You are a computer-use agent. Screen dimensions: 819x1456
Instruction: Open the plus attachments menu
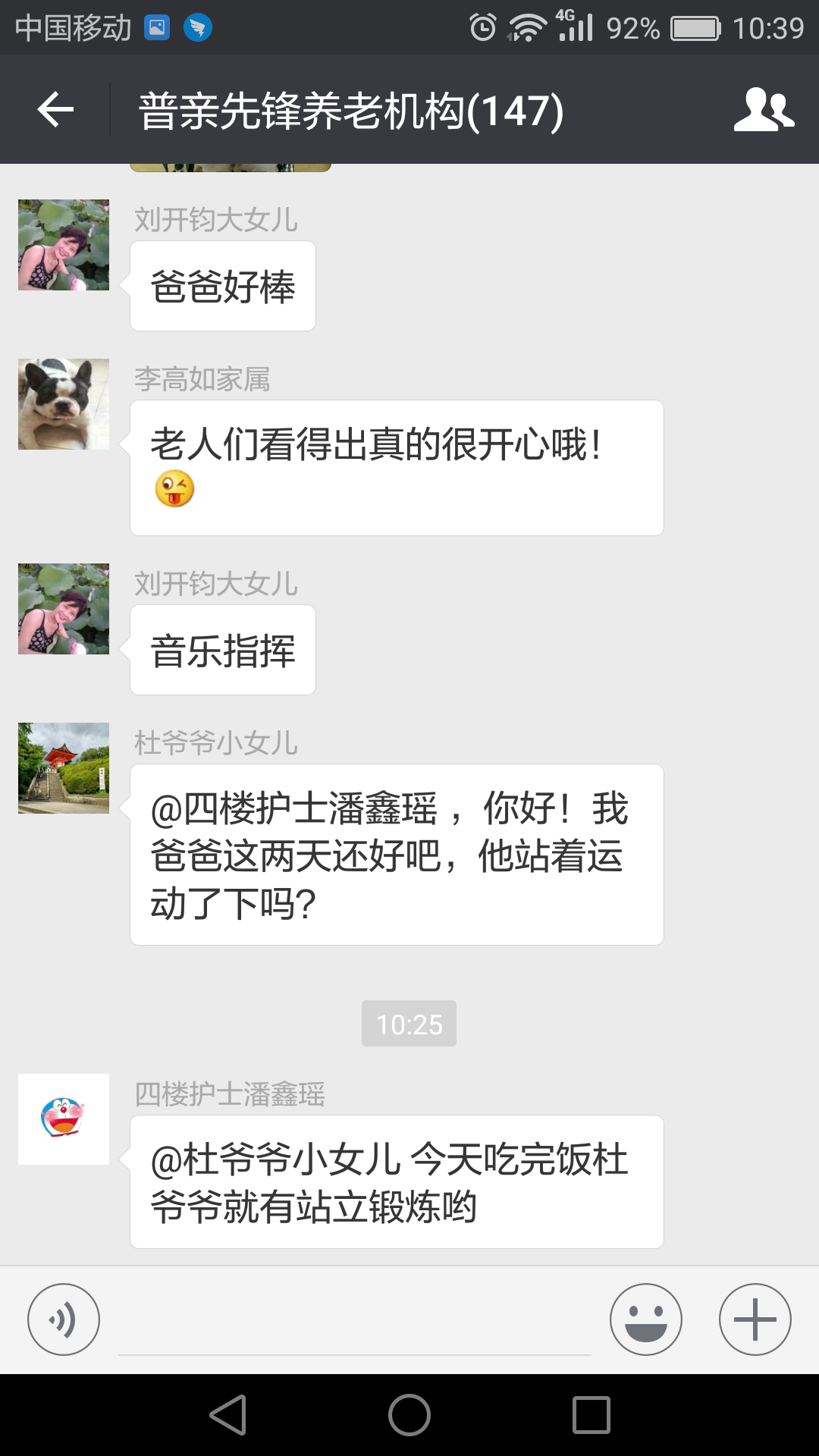tap(755, 1319)
